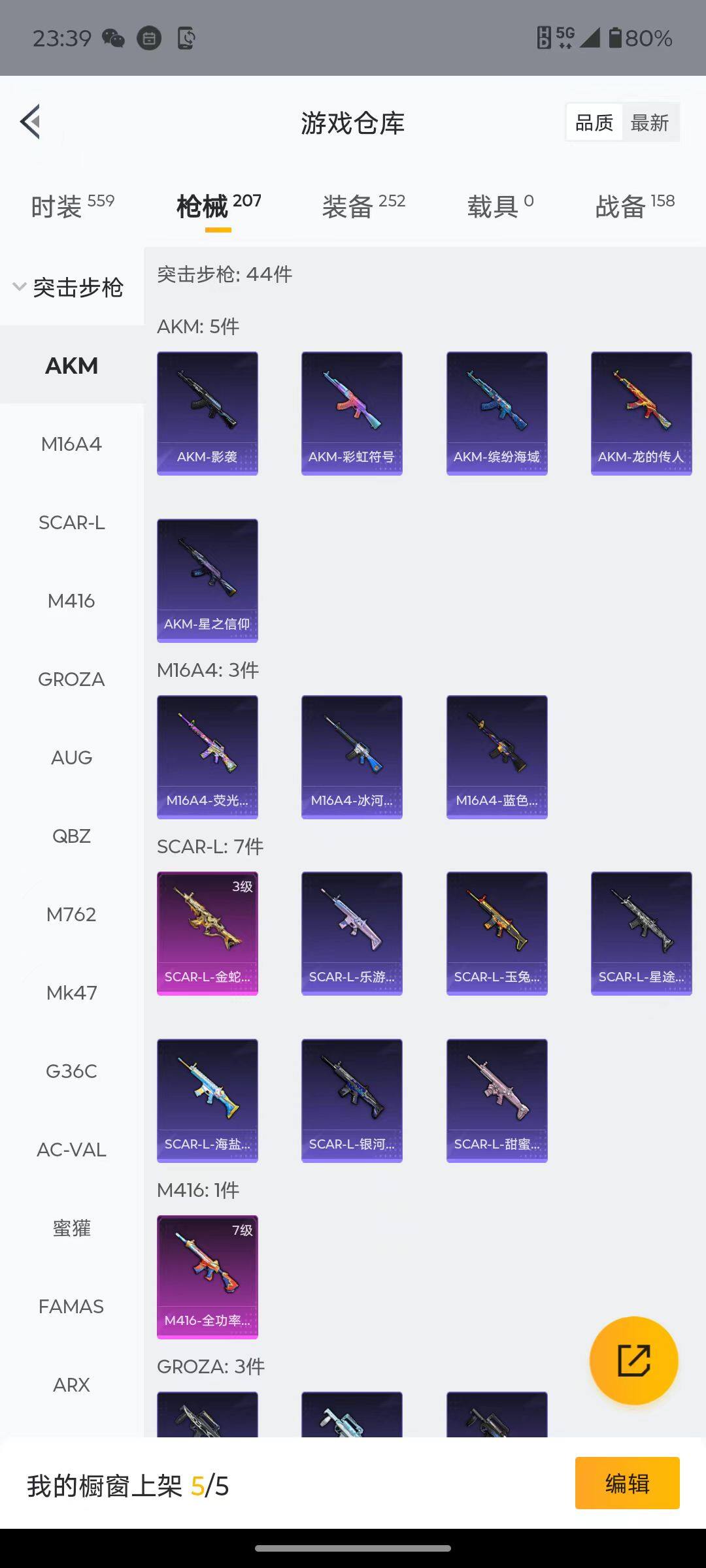Viewport: 706px width, 1568px height.
Task: Choose M762 from the weapon list
Action: point(71,915)
